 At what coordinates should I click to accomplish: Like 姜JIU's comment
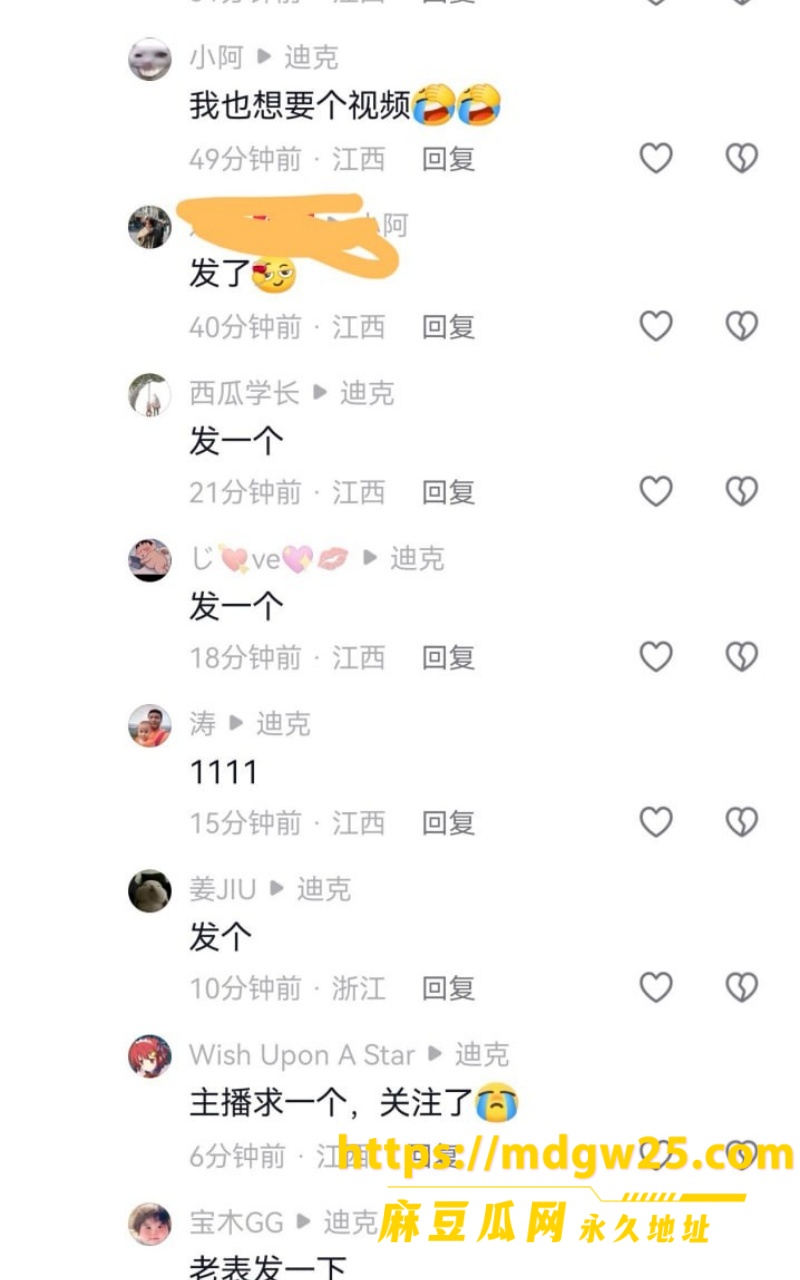click(x=656, y=987)
